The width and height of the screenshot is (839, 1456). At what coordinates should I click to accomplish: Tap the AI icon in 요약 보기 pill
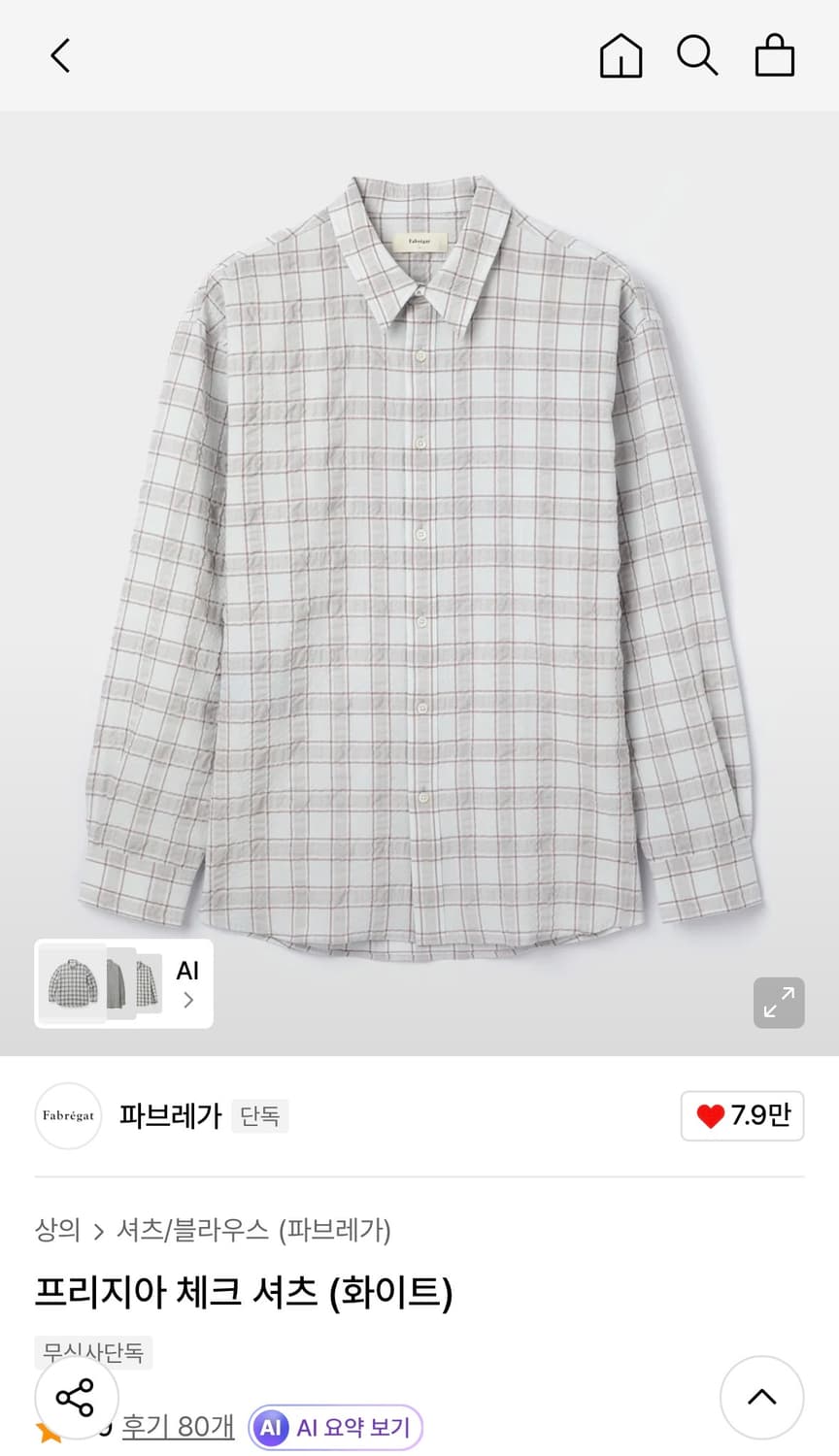click(273, 1427)
